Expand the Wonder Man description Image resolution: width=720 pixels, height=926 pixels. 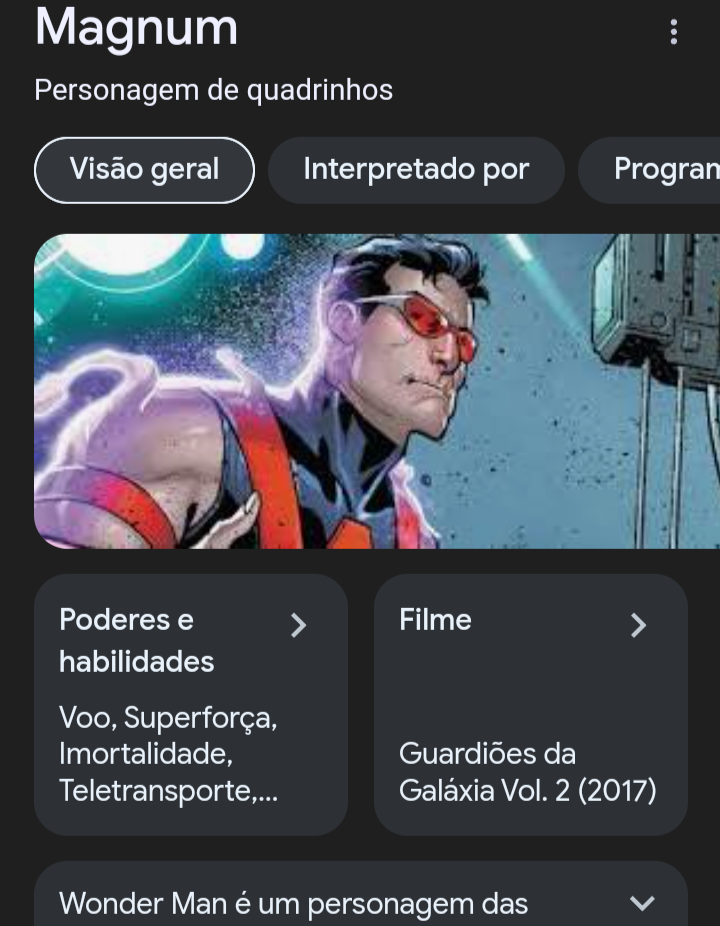coord(640,903)
